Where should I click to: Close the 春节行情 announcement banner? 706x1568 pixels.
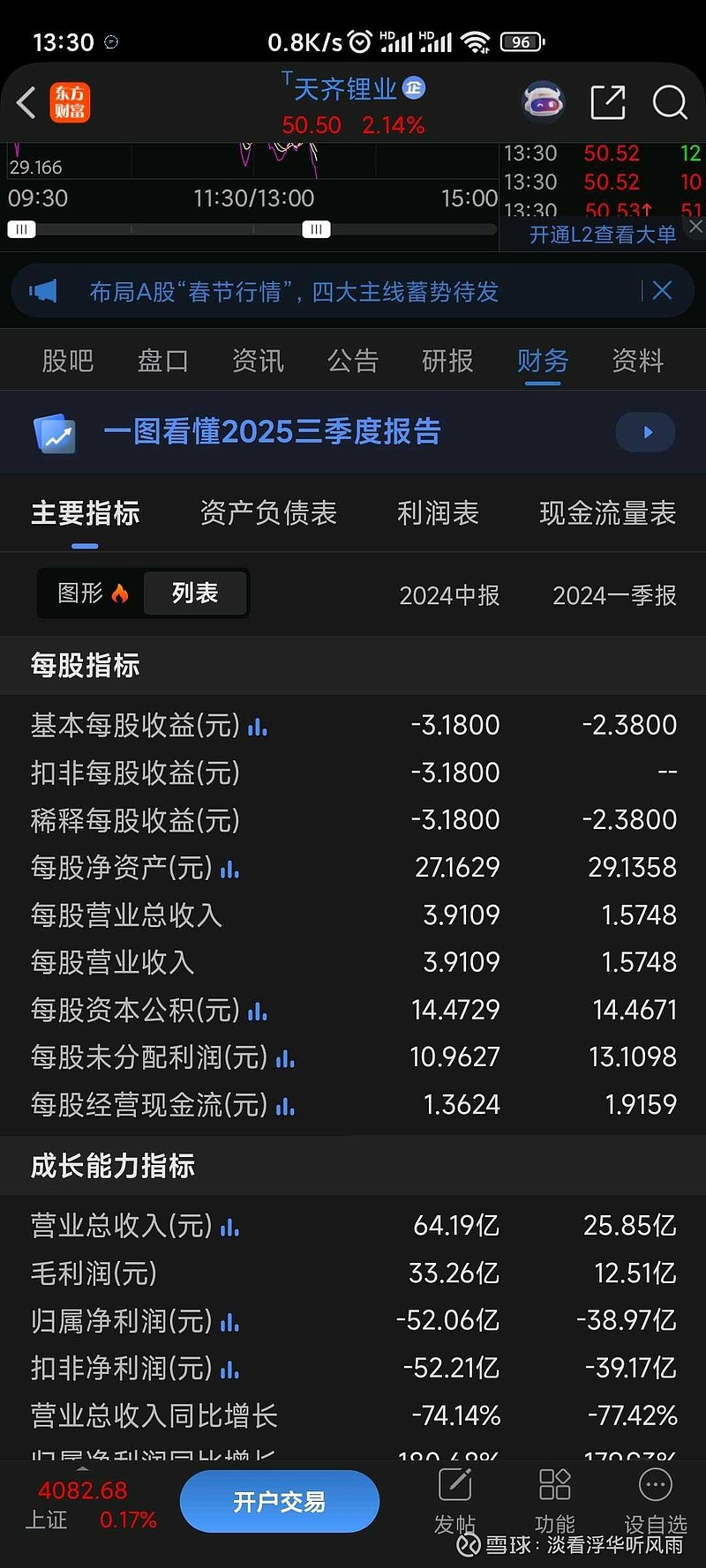pos(663,291)
